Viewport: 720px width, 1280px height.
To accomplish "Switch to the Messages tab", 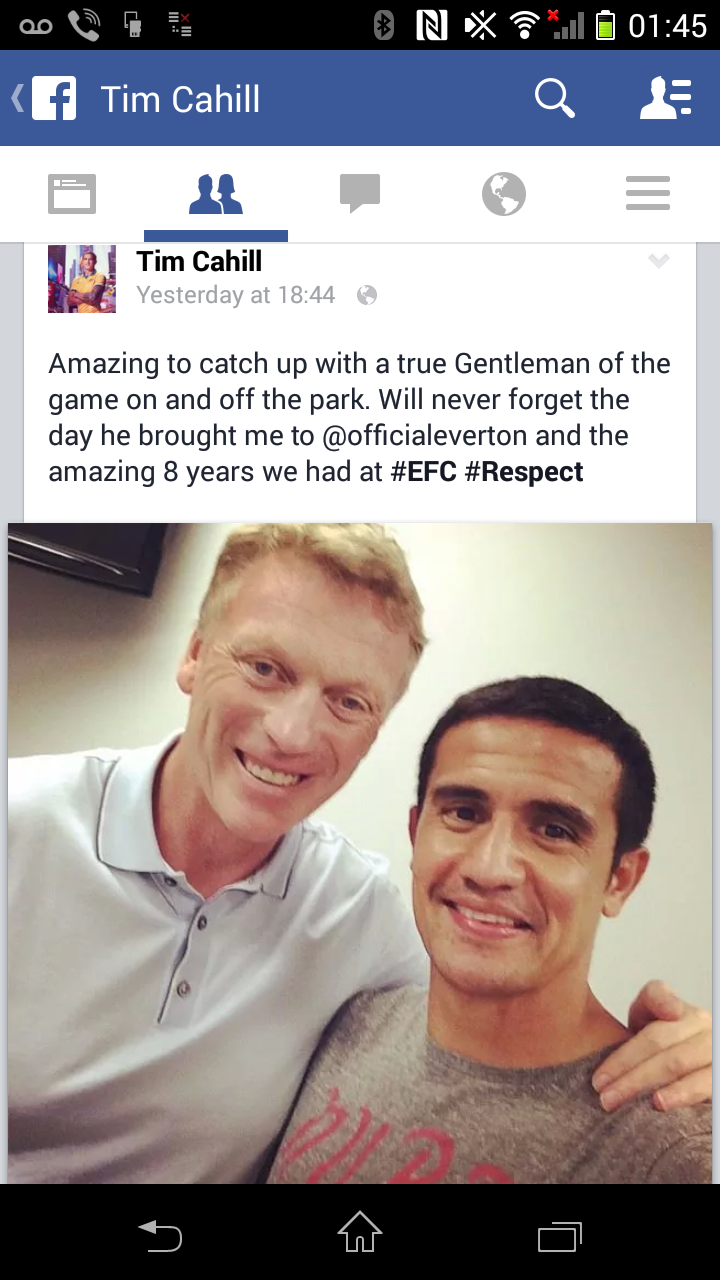I will point(360,194).
